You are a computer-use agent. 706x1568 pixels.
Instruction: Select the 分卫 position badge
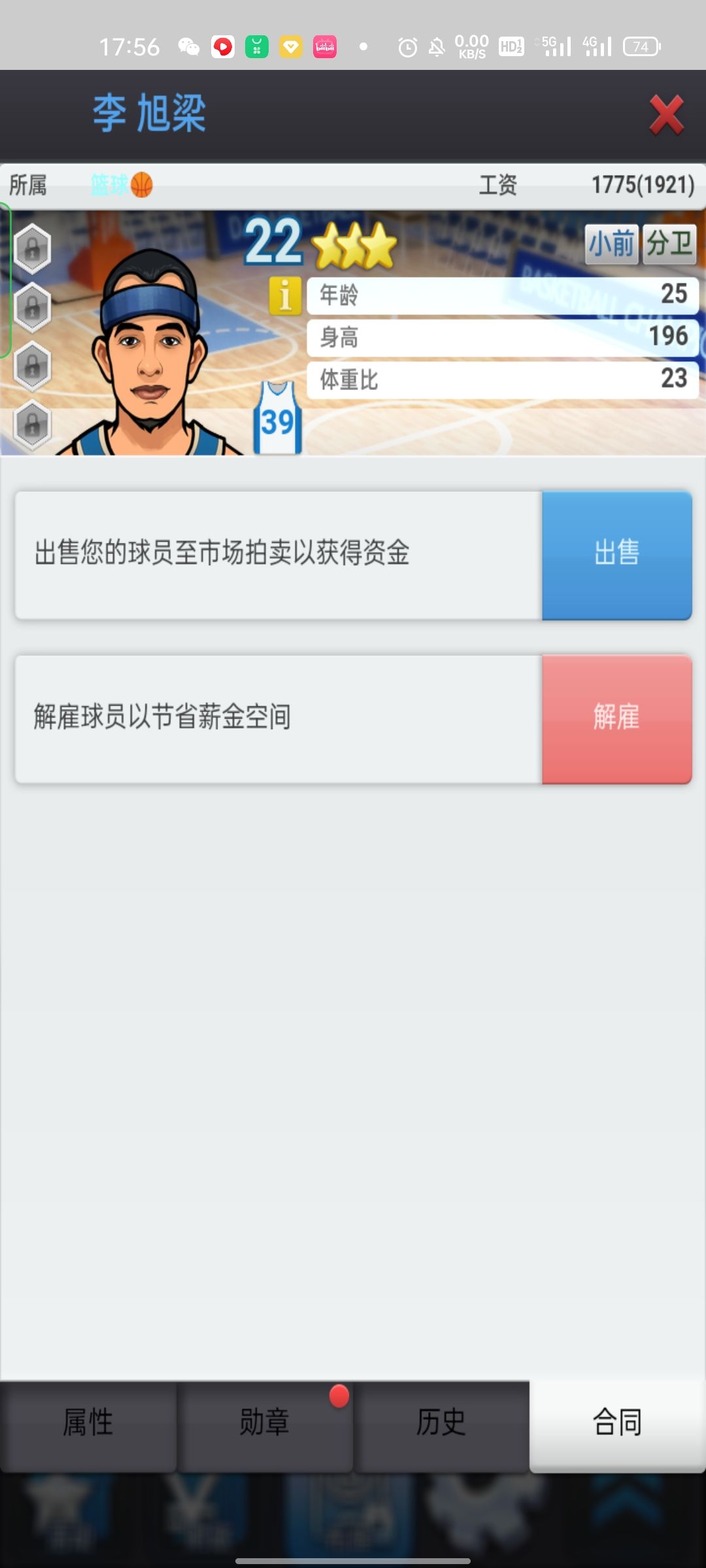coord(669,244)
